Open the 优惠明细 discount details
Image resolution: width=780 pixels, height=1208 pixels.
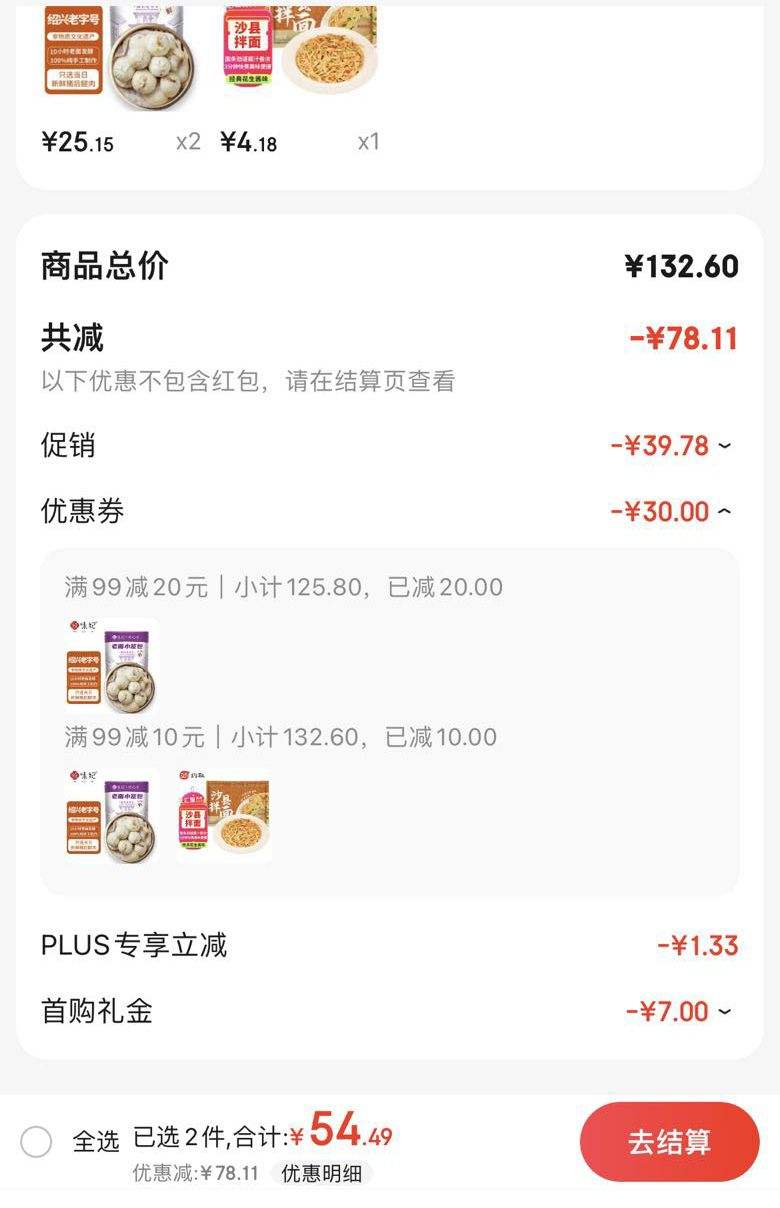pyautogui.click(x=325, y=1173)
